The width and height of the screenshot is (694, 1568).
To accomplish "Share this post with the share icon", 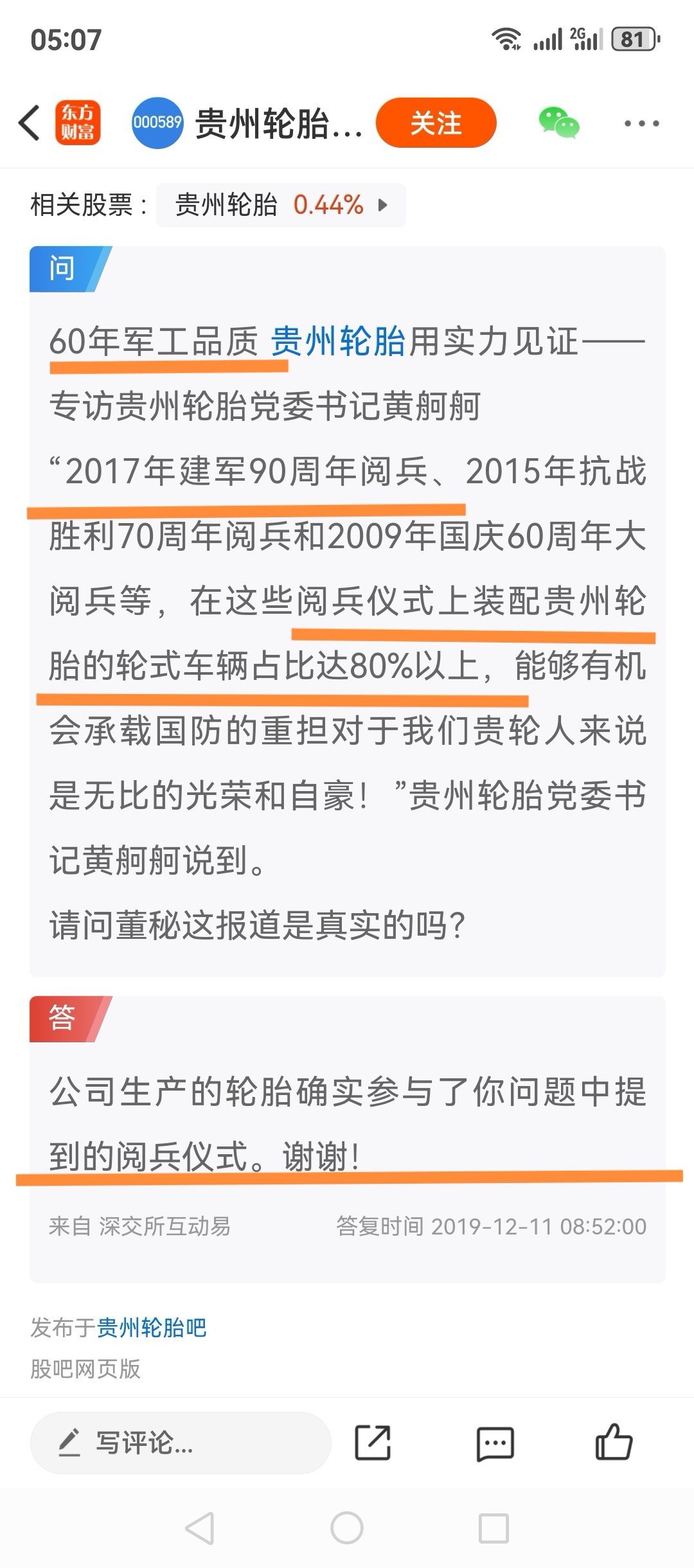I will click(373, 1443).
